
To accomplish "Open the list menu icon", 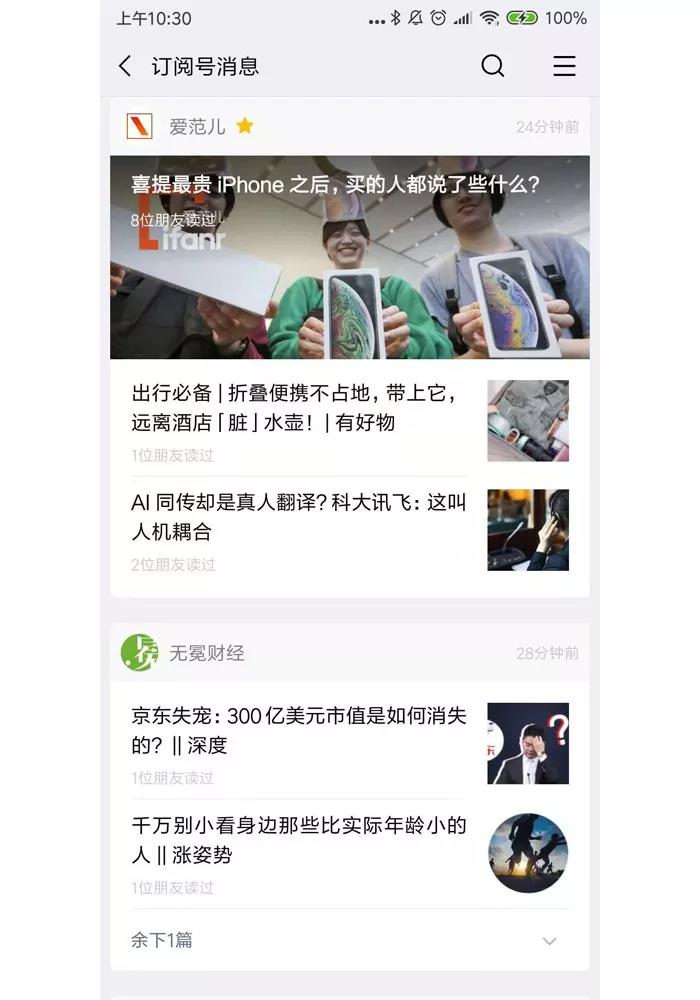I will point(564,66).
